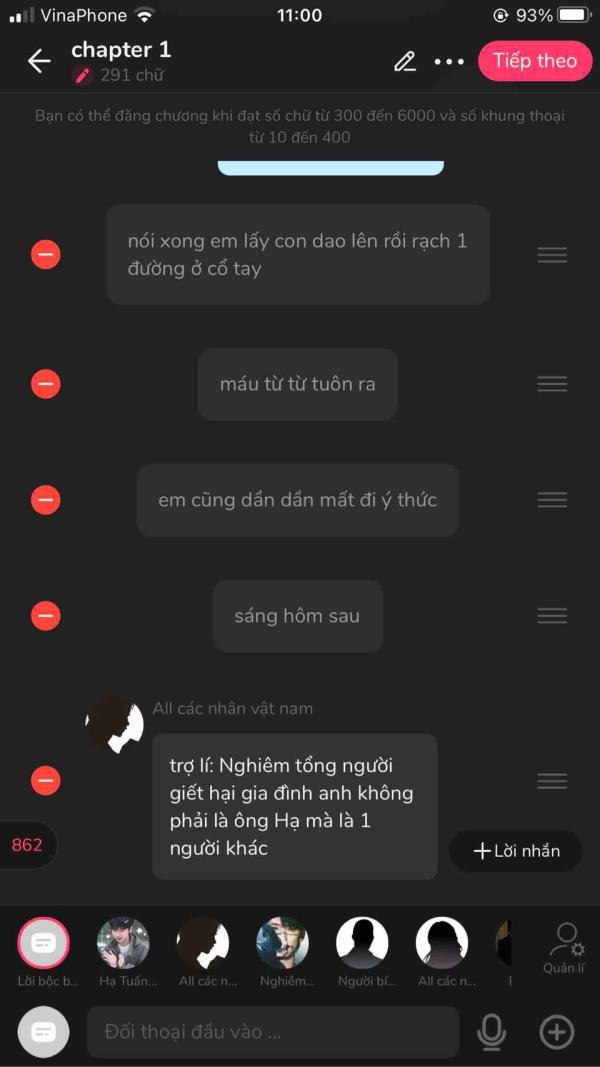Go back using the arrow icon
The height and width of the screenshot is (1067, 600).
click(x=39, y=61)
